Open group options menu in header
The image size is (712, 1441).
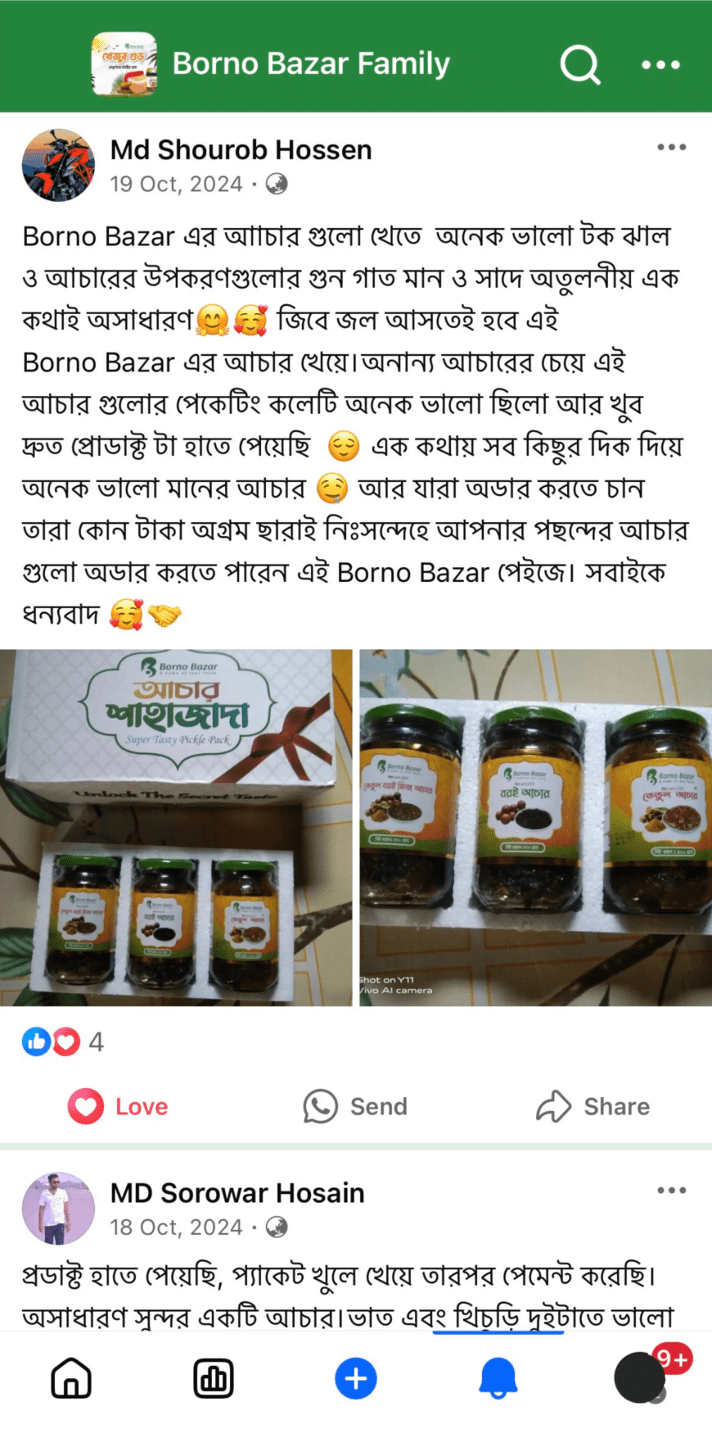coord(660,65)
